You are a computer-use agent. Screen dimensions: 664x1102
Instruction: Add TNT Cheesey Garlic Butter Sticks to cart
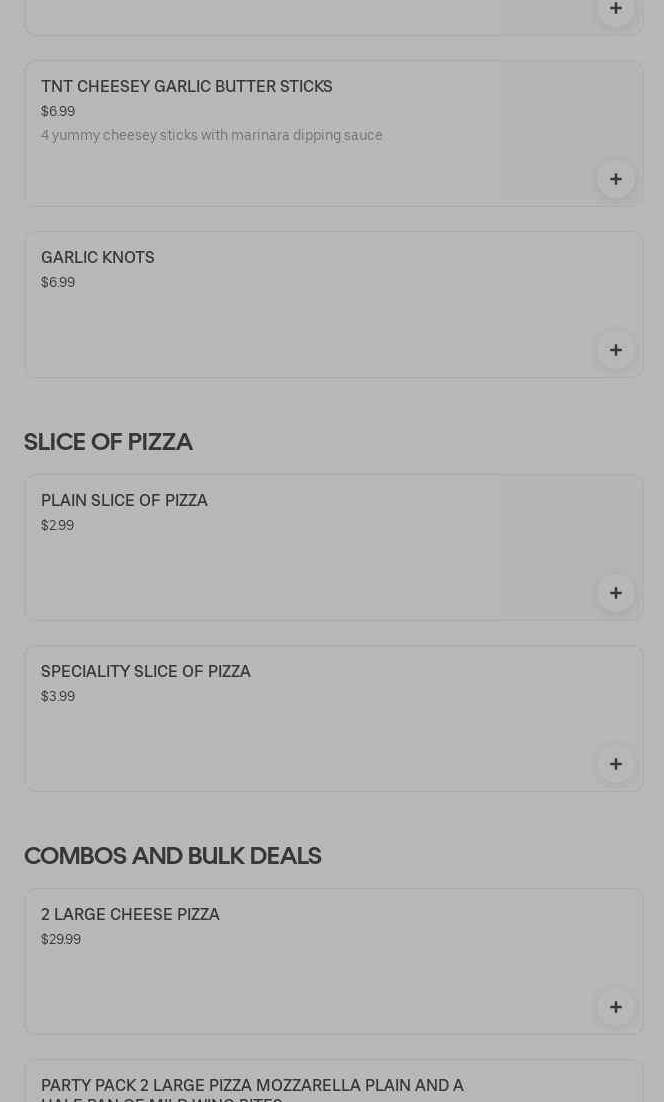pyautogui.click(x=616, y=179)
